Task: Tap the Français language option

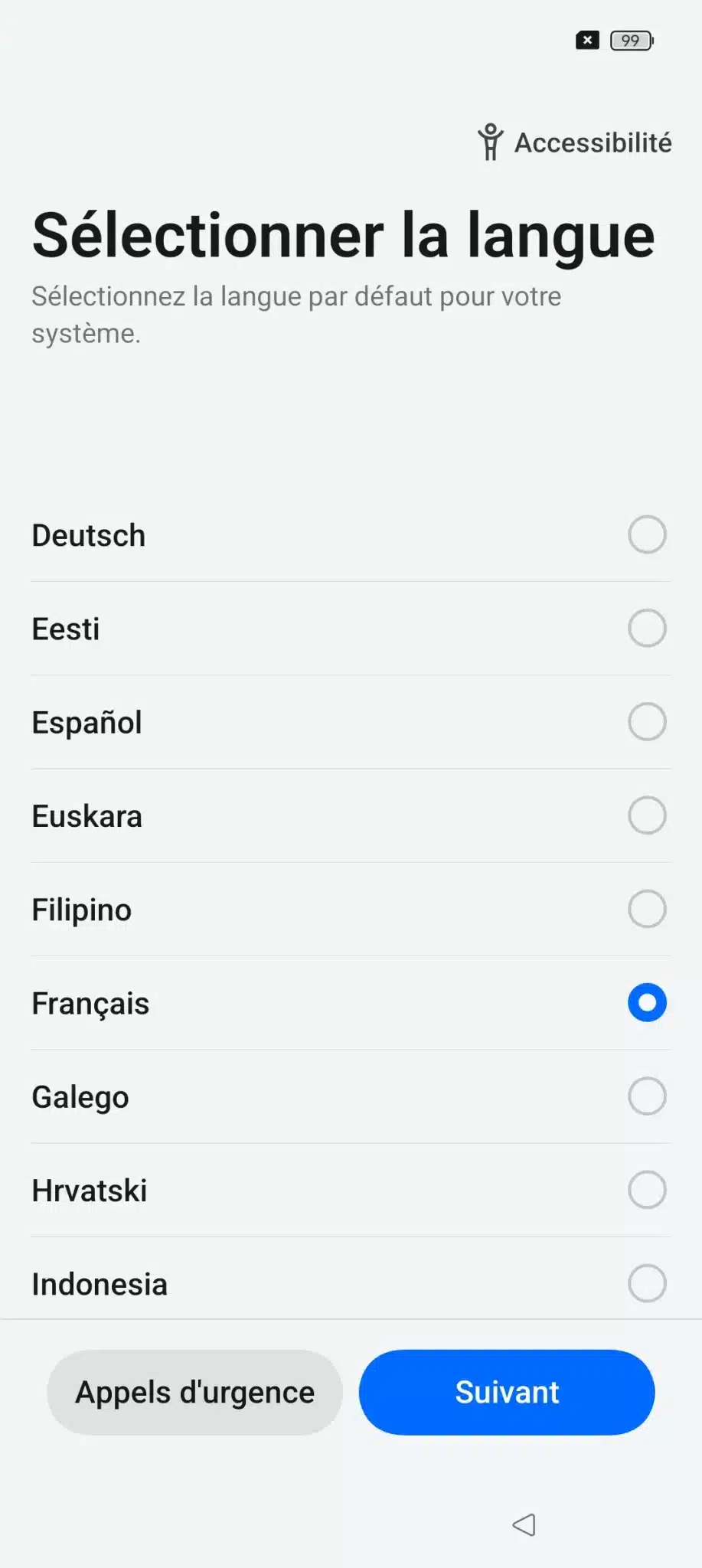Action: [351, 1003]
